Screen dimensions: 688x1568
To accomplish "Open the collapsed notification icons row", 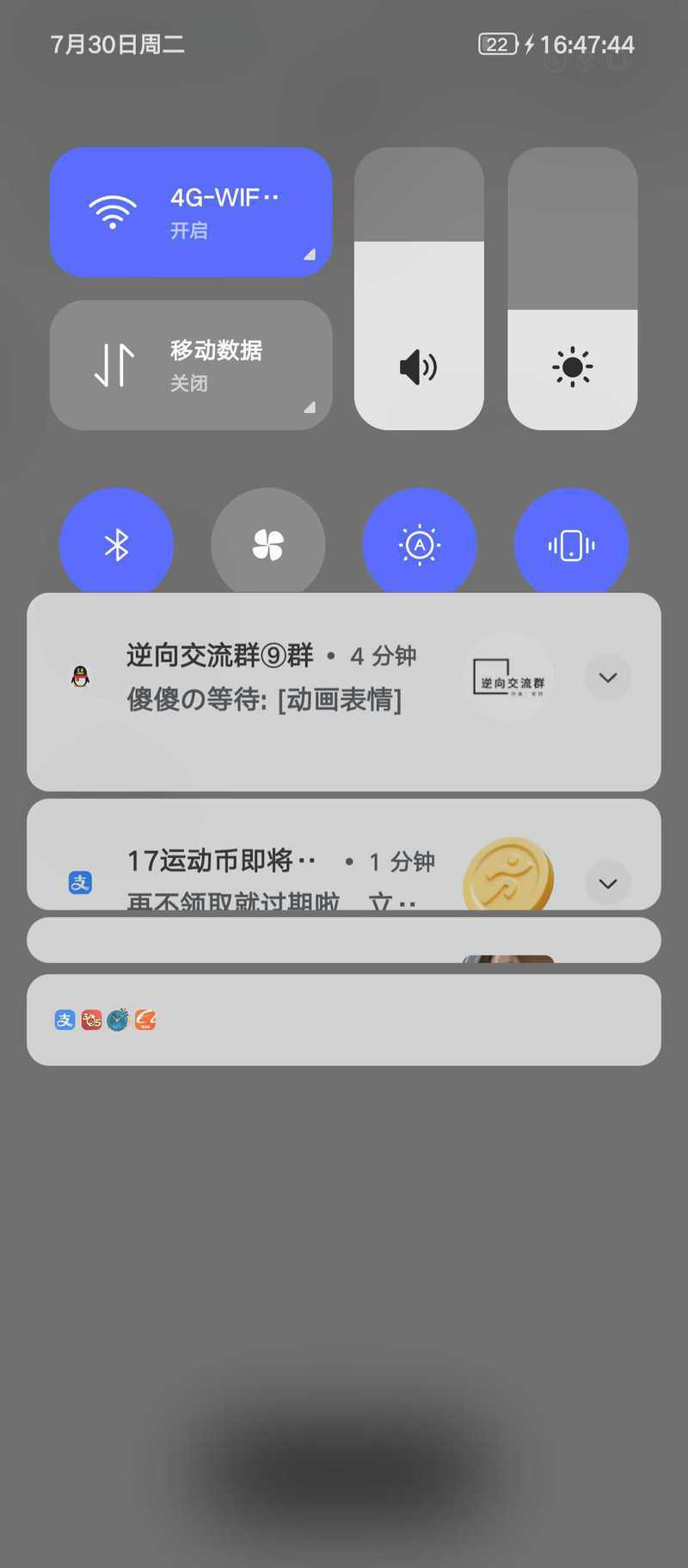I will [344, 1020].
